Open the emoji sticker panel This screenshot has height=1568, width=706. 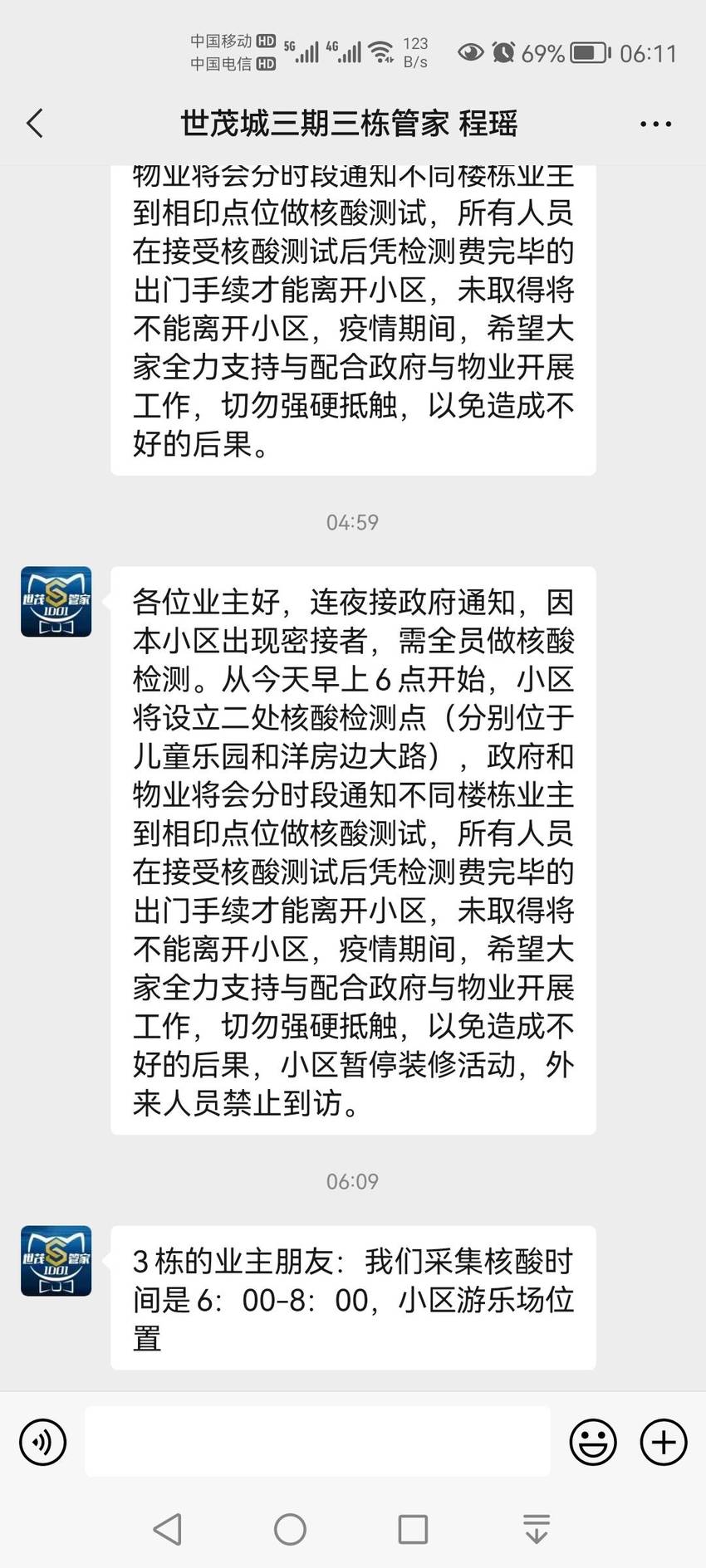pyautogui.click(x=593, y=1442)
